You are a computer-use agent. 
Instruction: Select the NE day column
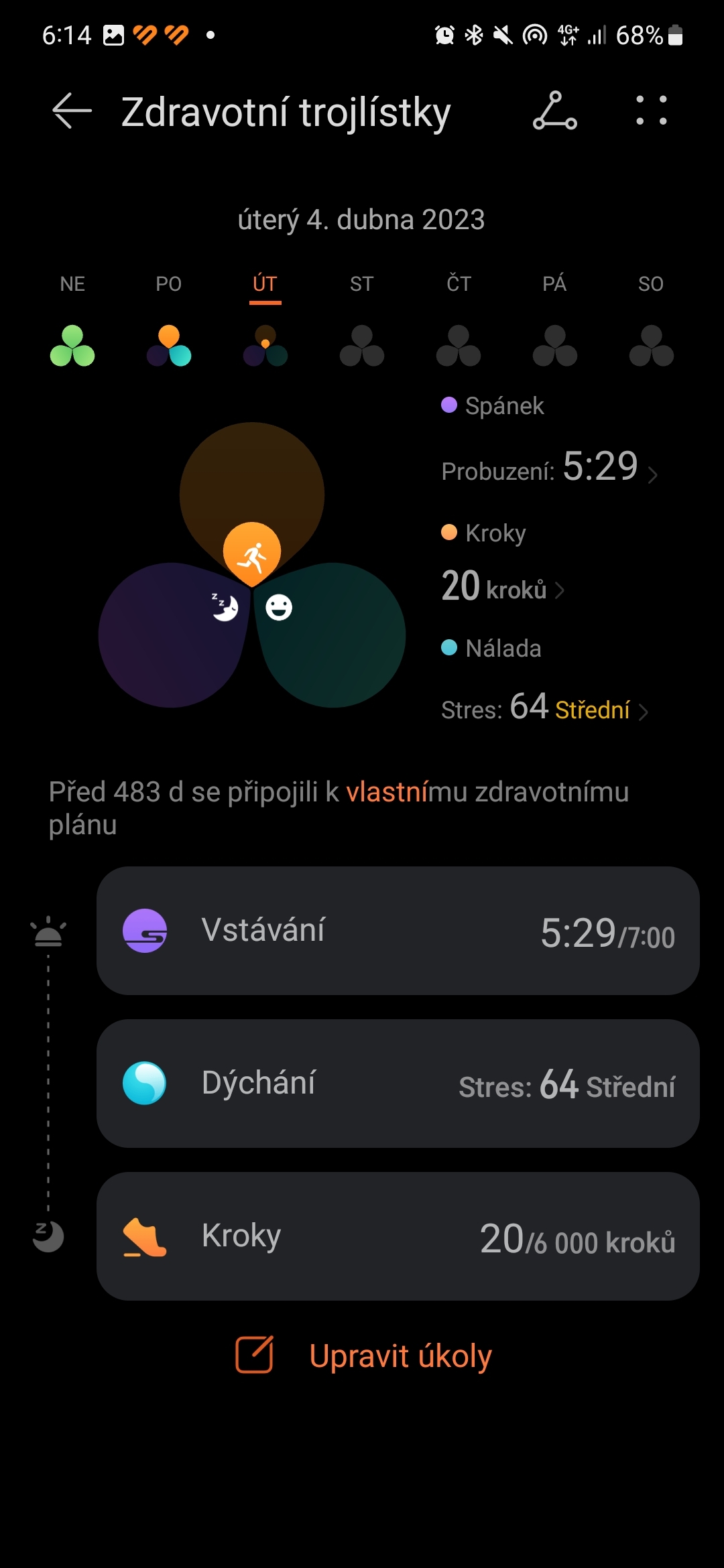(x=71, y=283)
